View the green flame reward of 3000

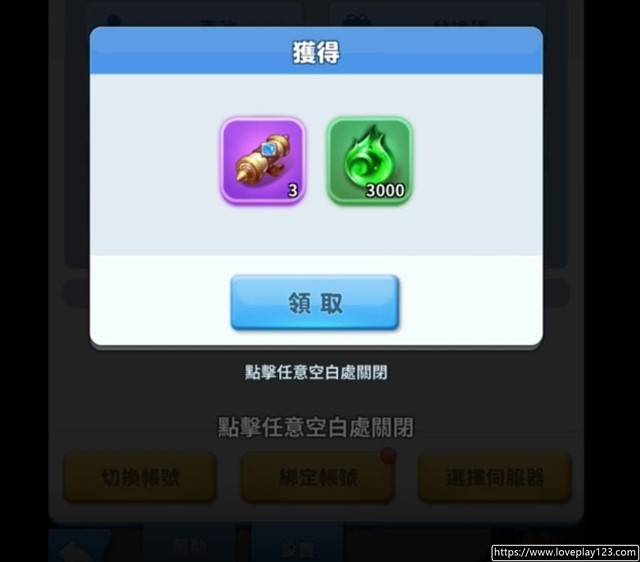pos(370,162)
